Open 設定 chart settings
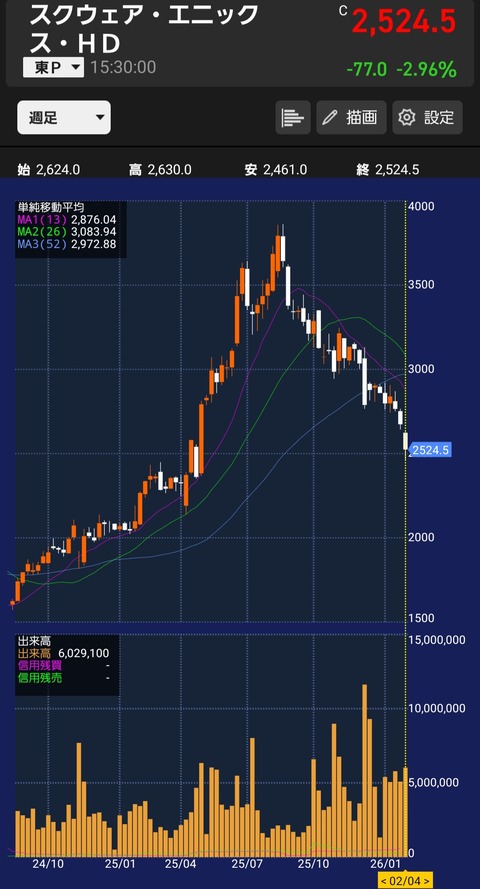The width and height of the screenshot is (480, 889). click(427, 117)
